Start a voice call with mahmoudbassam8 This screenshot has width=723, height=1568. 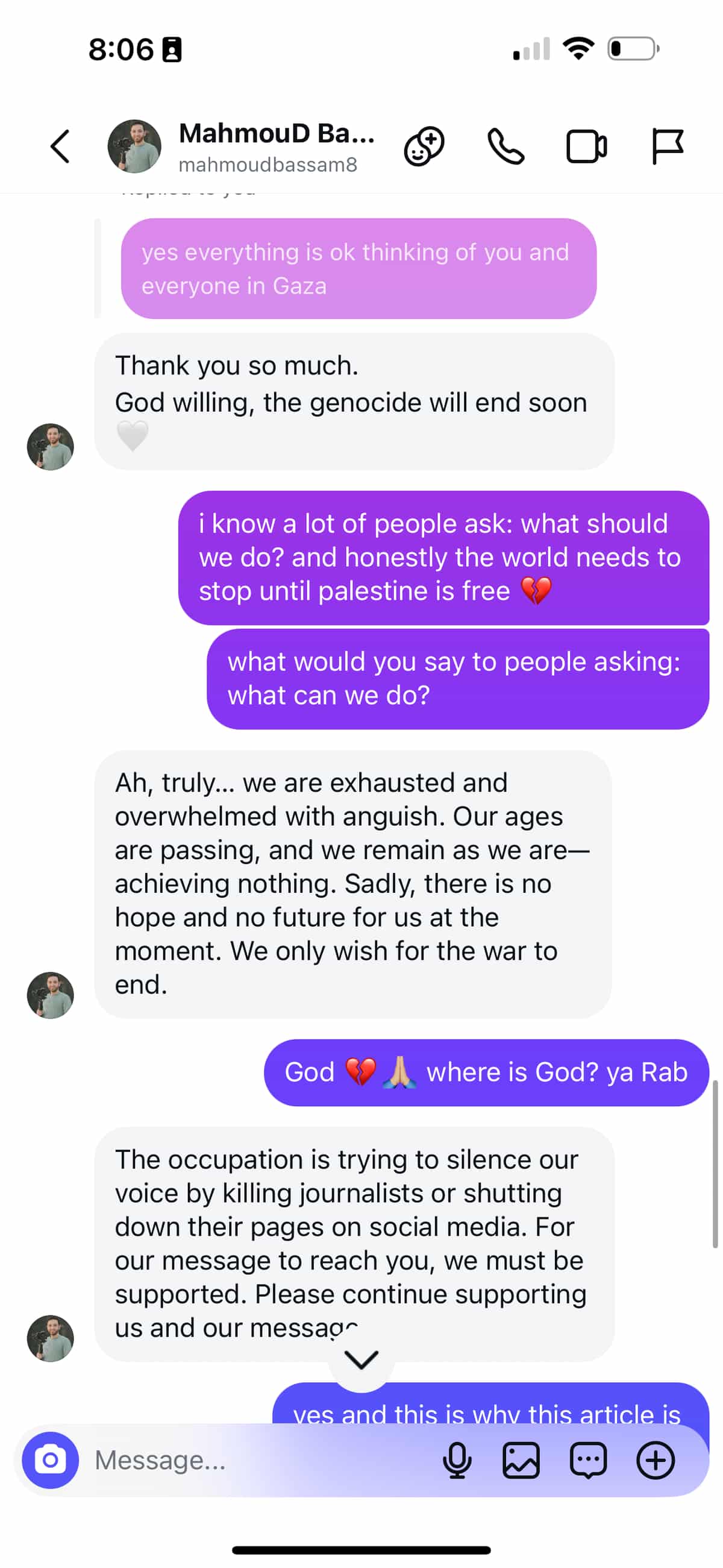tap(505, 146)
